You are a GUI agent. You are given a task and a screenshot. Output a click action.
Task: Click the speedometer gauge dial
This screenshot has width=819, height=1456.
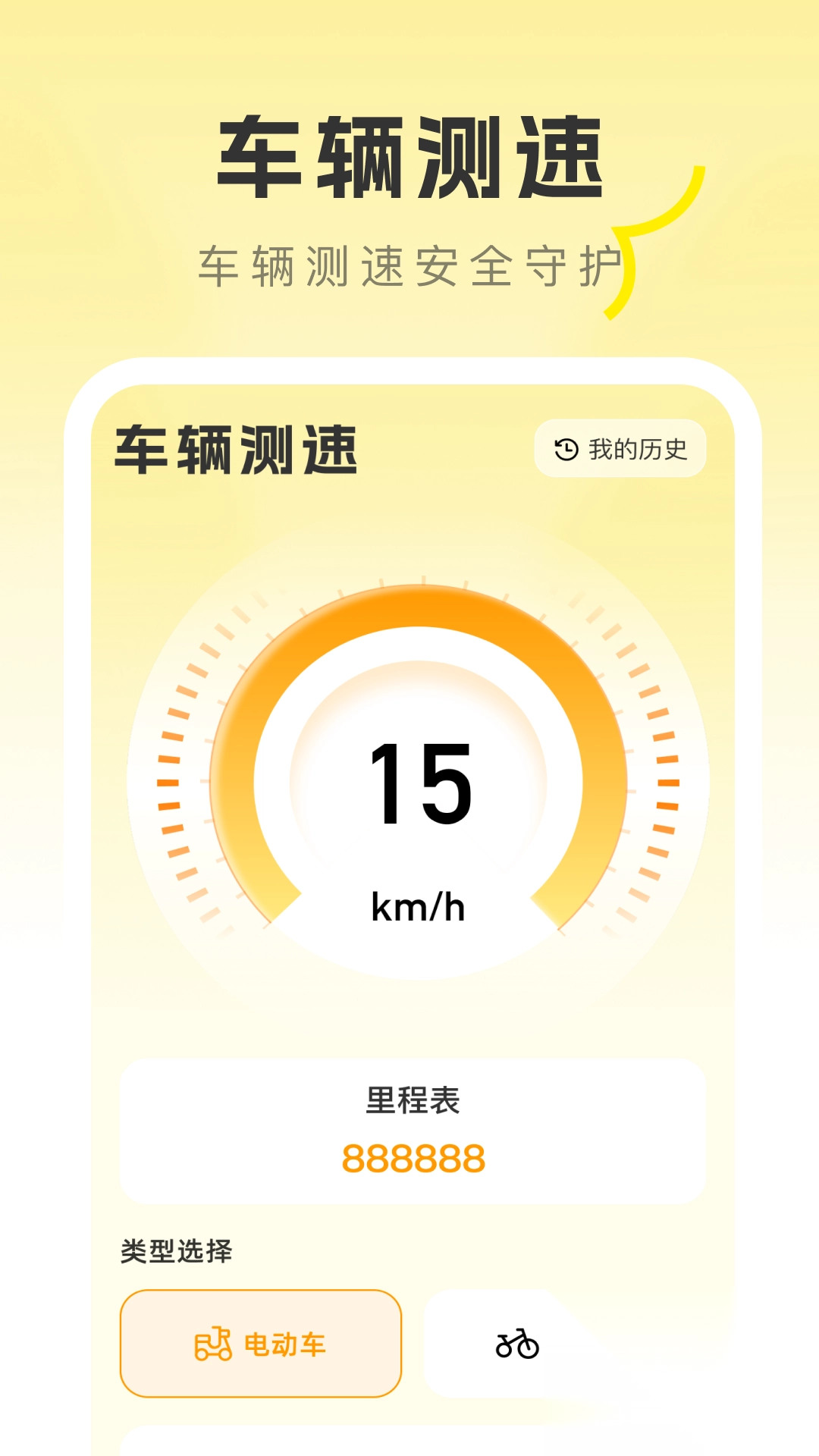click(x=418, y=781)
